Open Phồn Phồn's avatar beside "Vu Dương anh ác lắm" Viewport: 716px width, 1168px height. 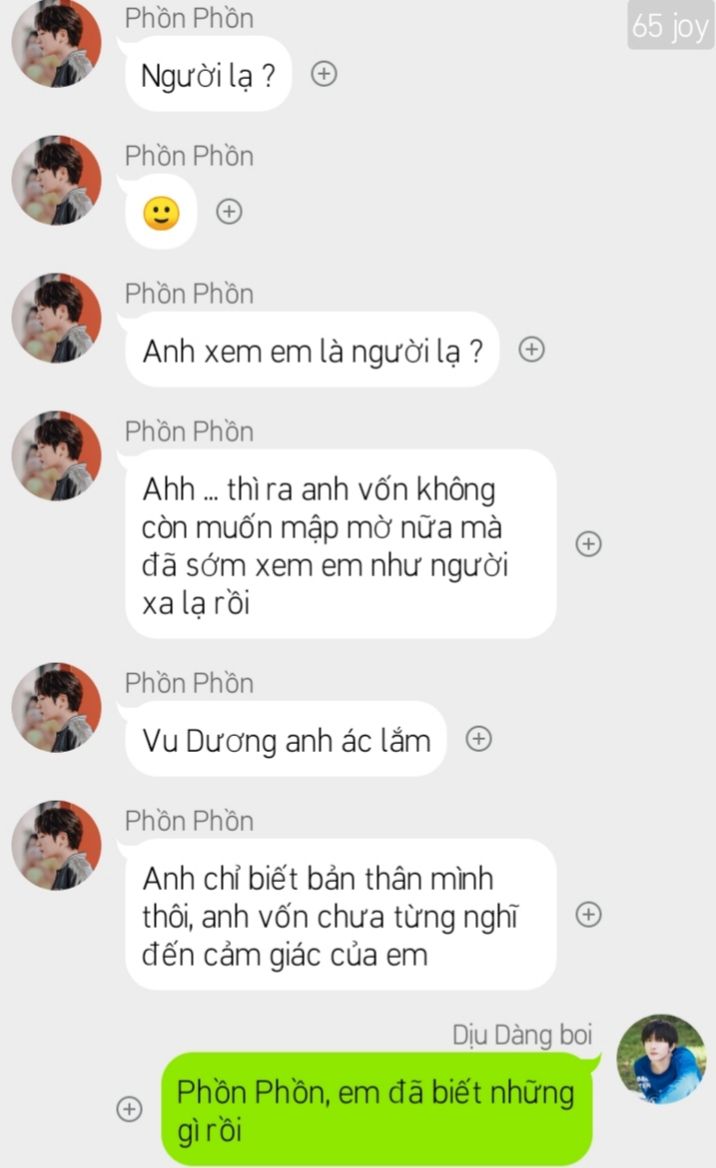[x=57, y=708]
